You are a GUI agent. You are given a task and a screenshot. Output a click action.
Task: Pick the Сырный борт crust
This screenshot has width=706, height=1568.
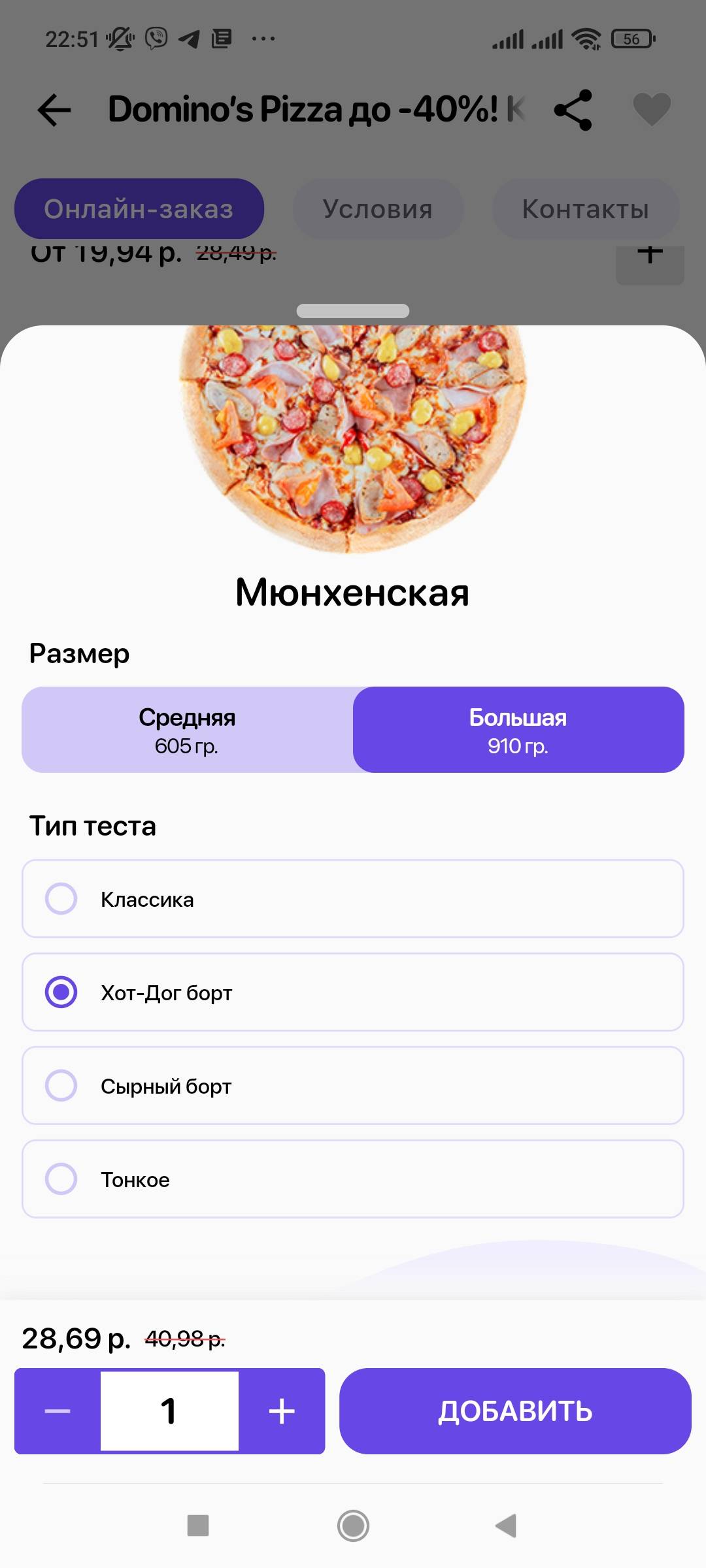pos(353,1086)
